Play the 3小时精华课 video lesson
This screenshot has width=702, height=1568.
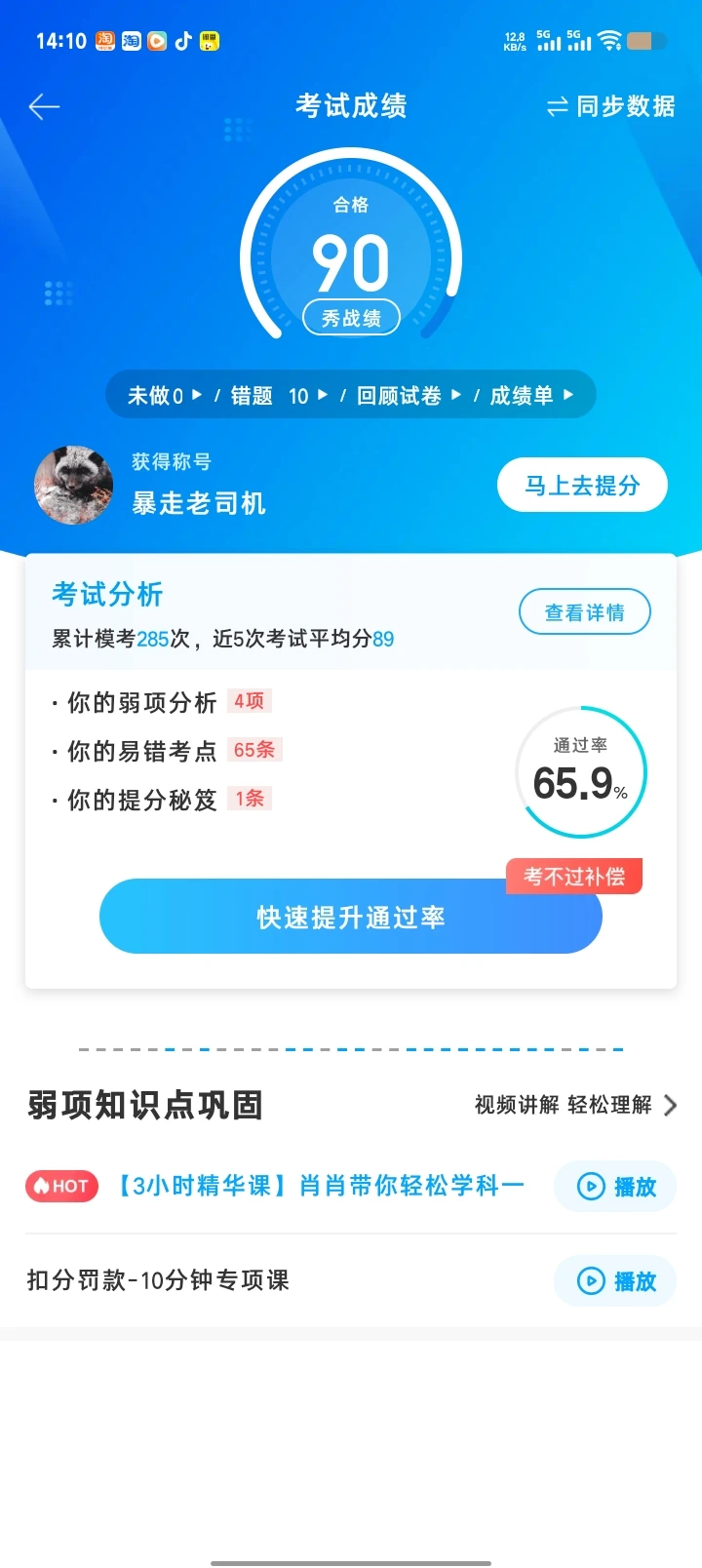coord(615,1186)
